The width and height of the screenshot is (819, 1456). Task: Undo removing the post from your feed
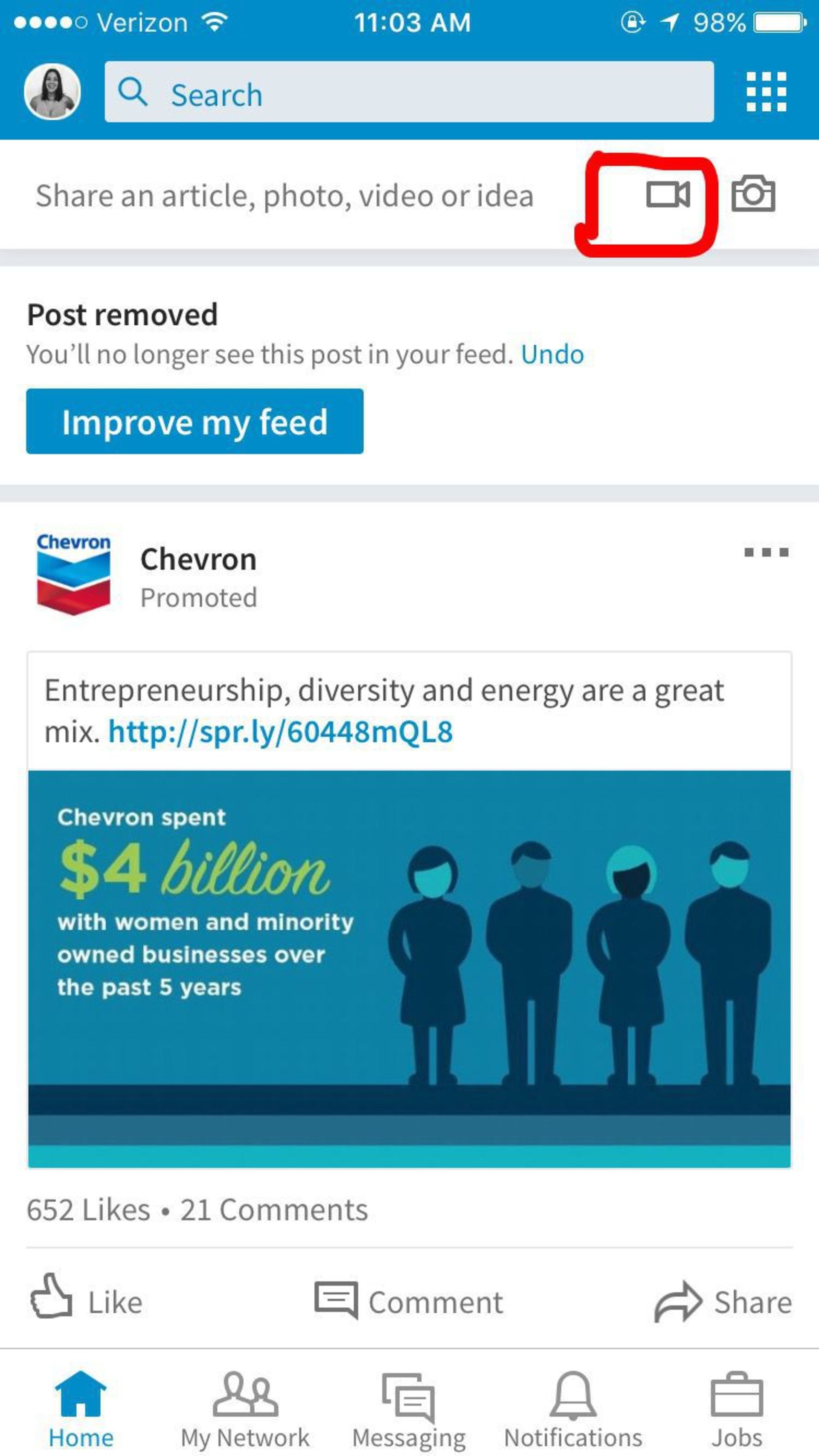tap(552, 354)
